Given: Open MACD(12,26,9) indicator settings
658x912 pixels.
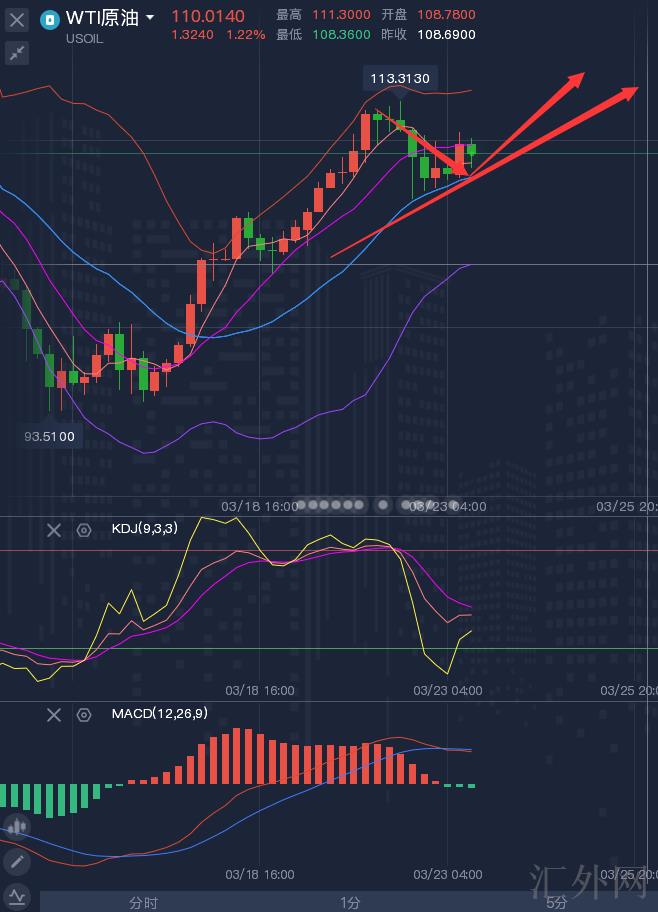Looking at the screenshot, I should tap(85, 714).
